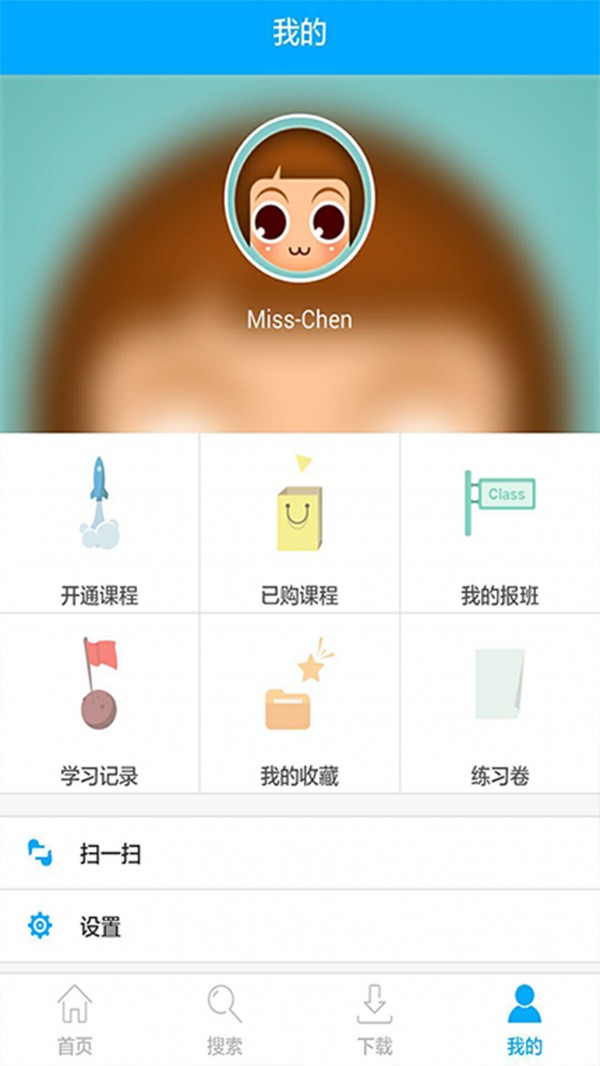
Task: Open 我的报班 class enrollments
Action: [x=500, y=523]
